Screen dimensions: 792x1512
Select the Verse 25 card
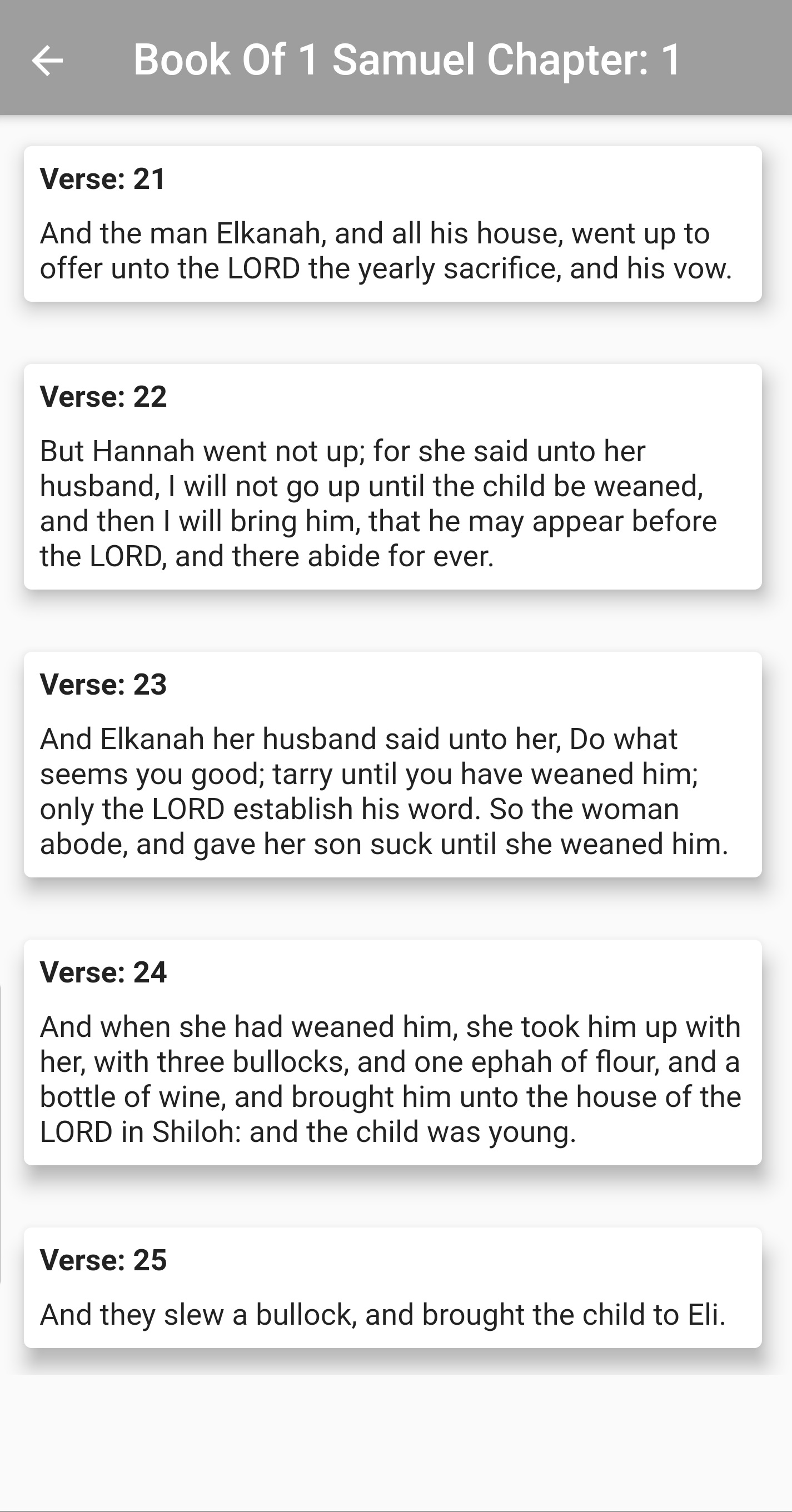[x=393, y=1287]
